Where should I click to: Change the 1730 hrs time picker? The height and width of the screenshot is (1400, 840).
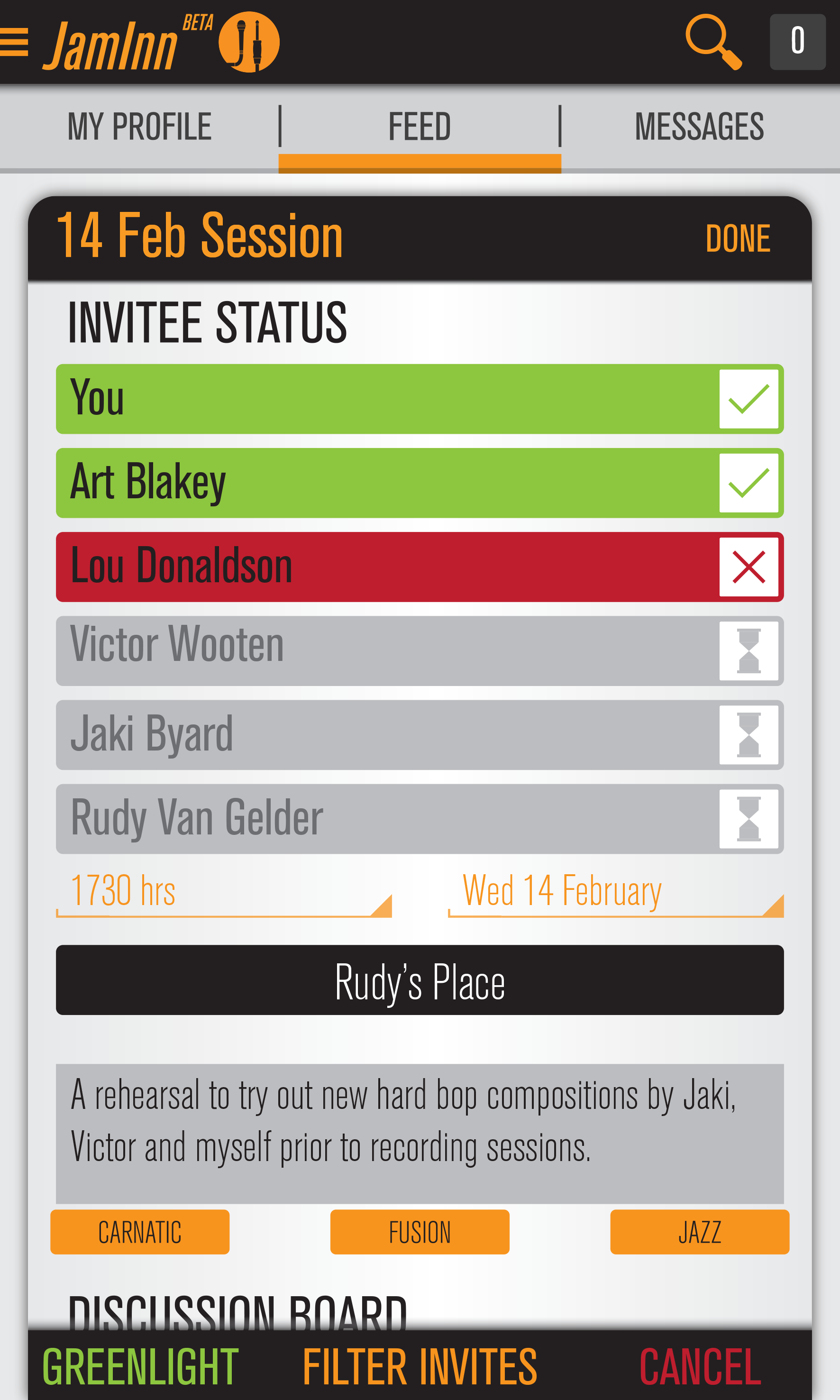click(x=224, y=892)
